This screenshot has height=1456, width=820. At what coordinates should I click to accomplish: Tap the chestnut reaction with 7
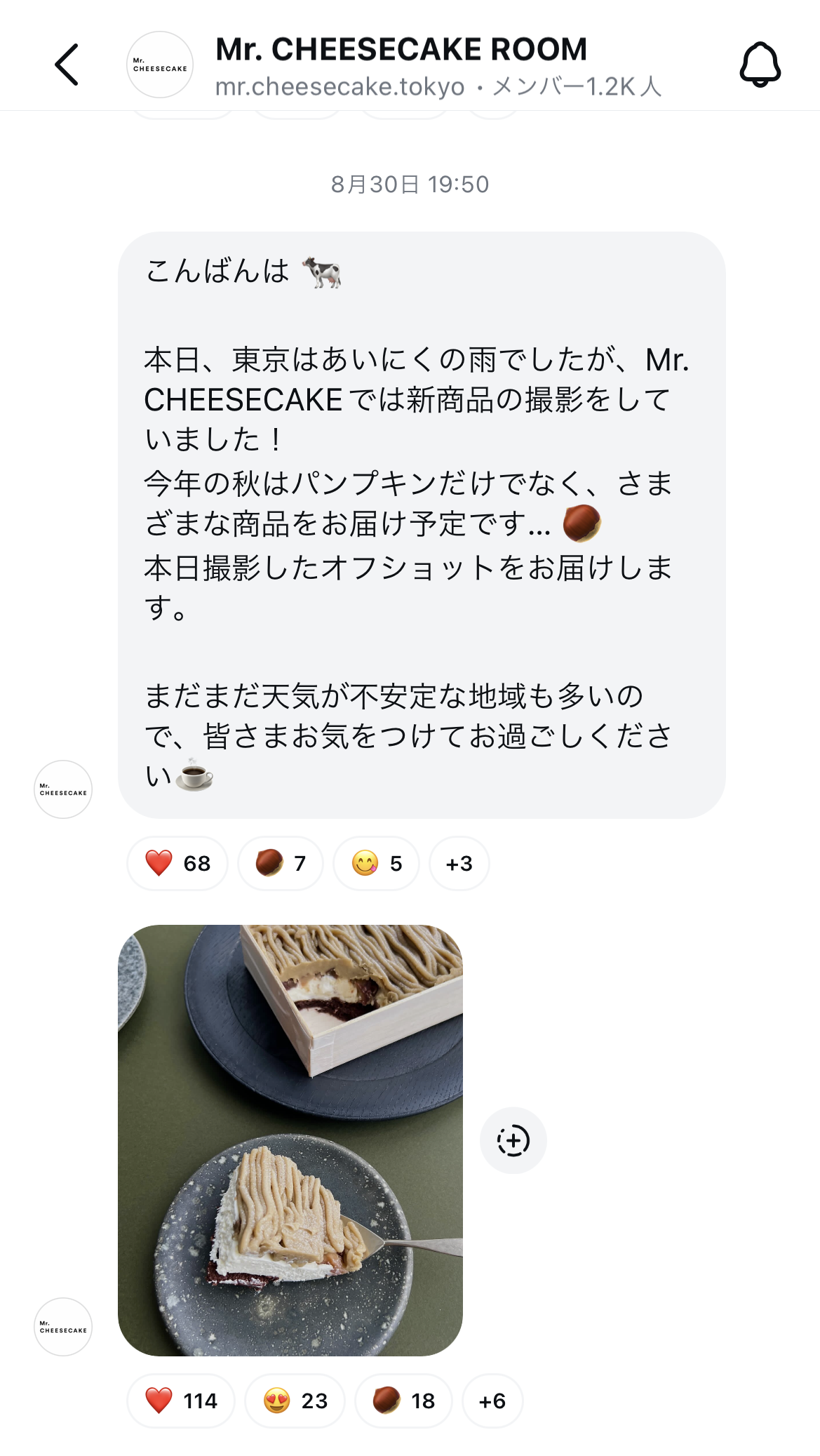pyautogui.click(x=280, y=863)
